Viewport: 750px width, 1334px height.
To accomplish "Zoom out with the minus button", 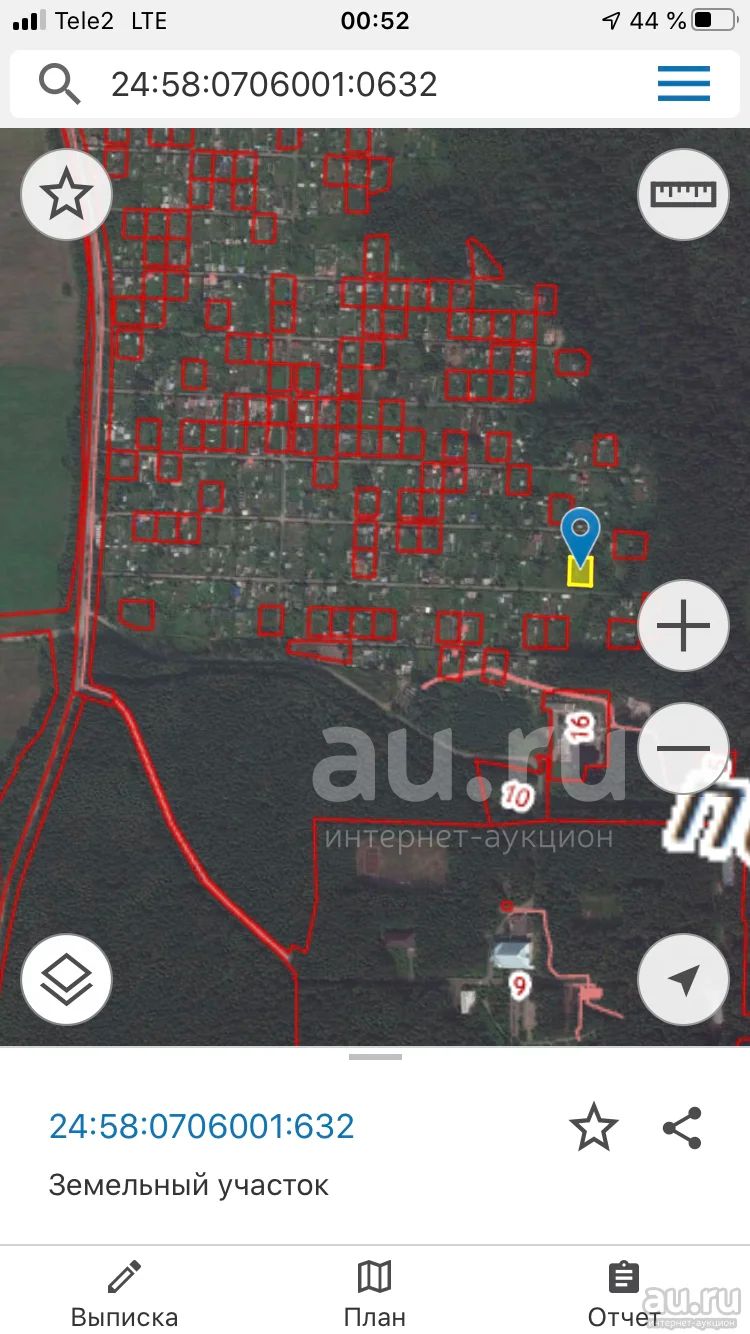I will (x=684, y=748).
